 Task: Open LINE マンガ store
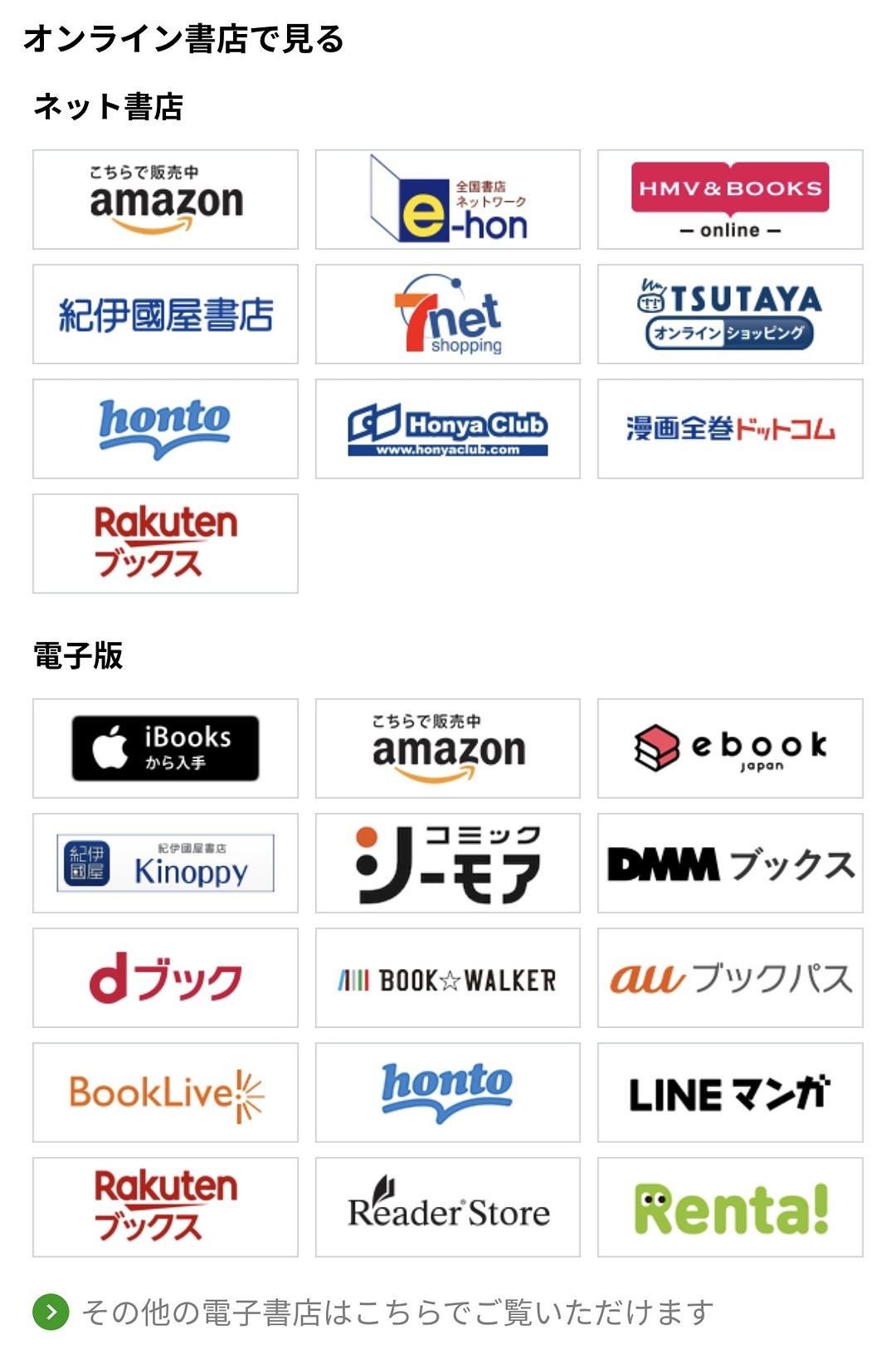pos(729,1093)
